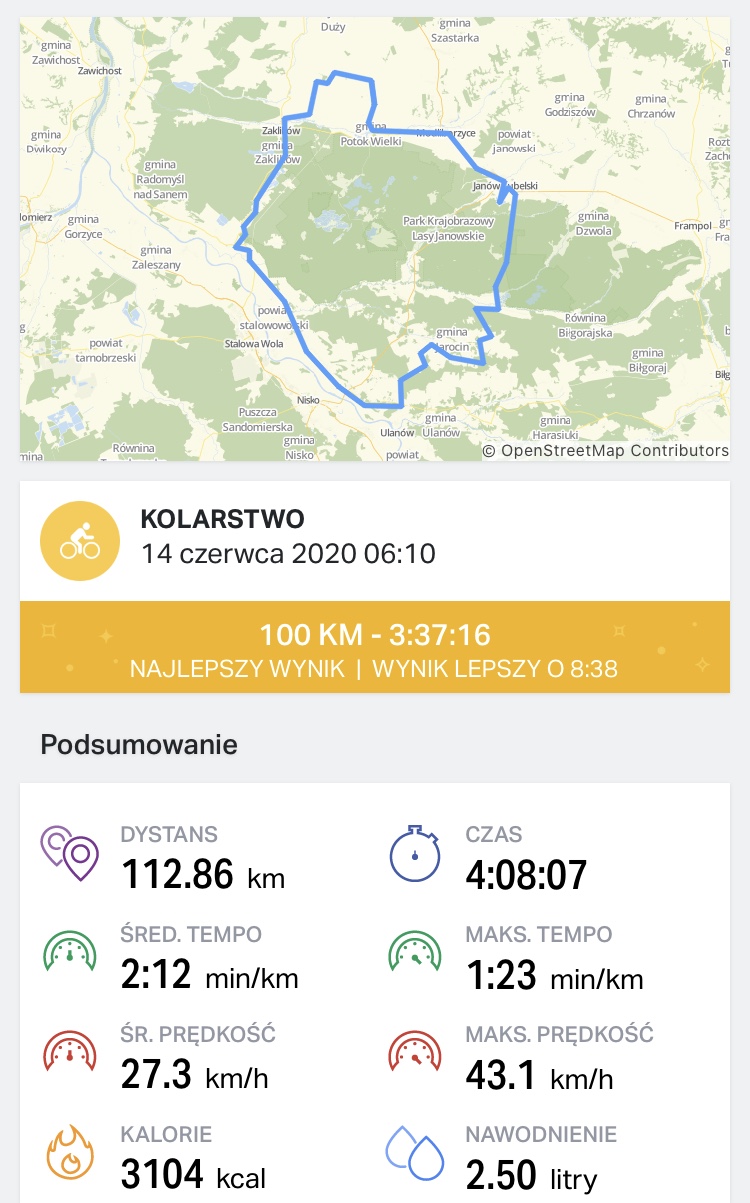Open the OpenStreetMap Contributors attribution link
Screen dimensions: 750x1203
tap(614, 451)
